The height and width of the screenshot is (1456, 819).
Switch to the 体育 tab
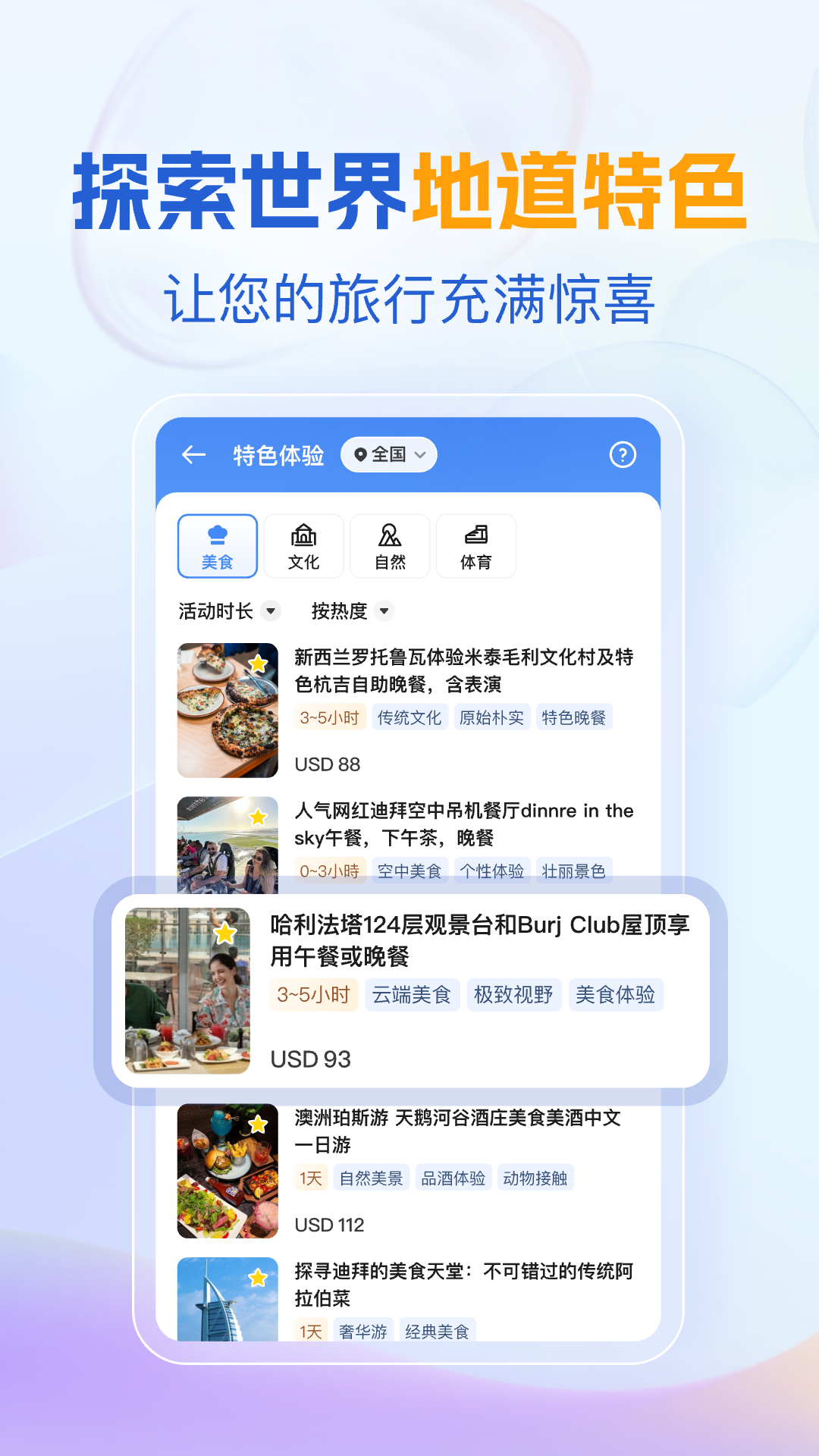pos(476,546)
